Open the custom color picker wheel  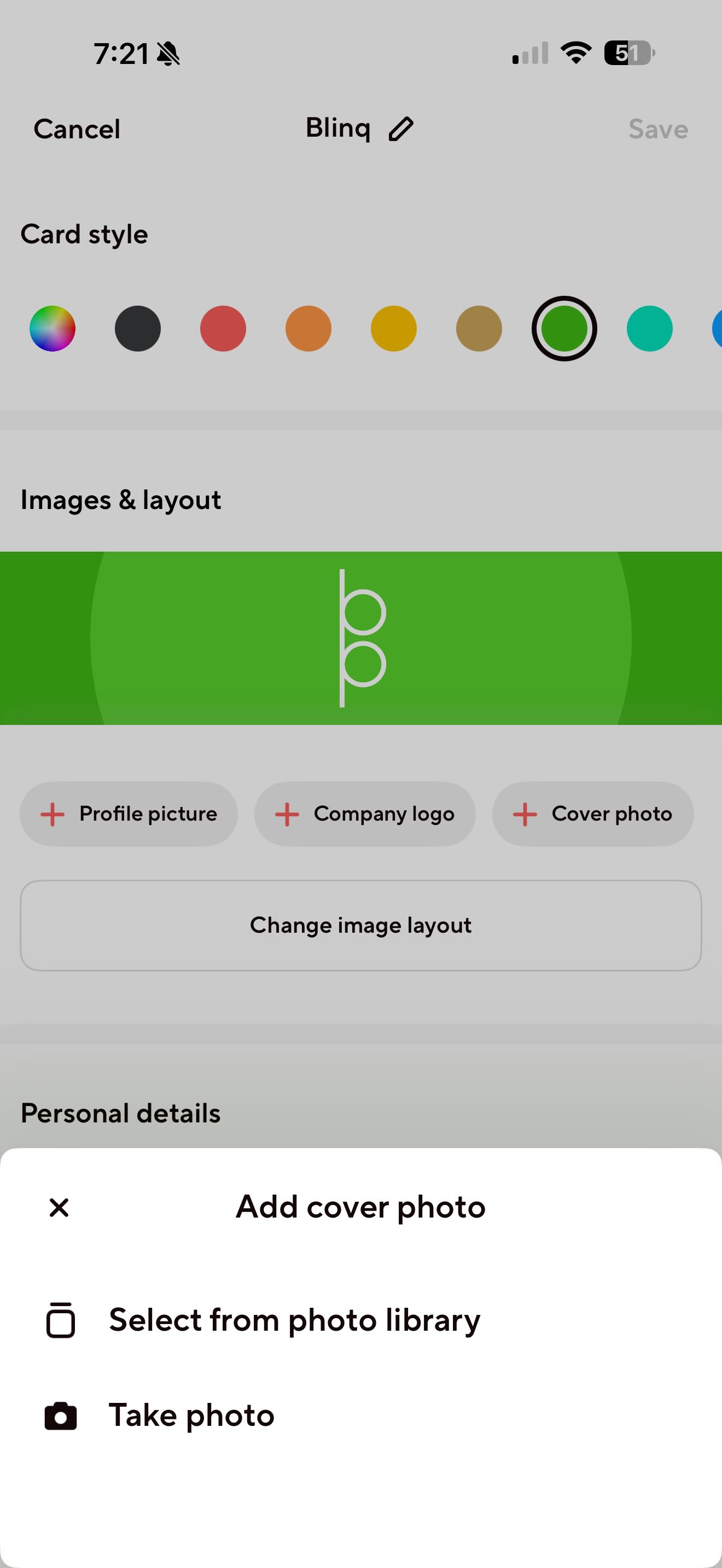53,329
